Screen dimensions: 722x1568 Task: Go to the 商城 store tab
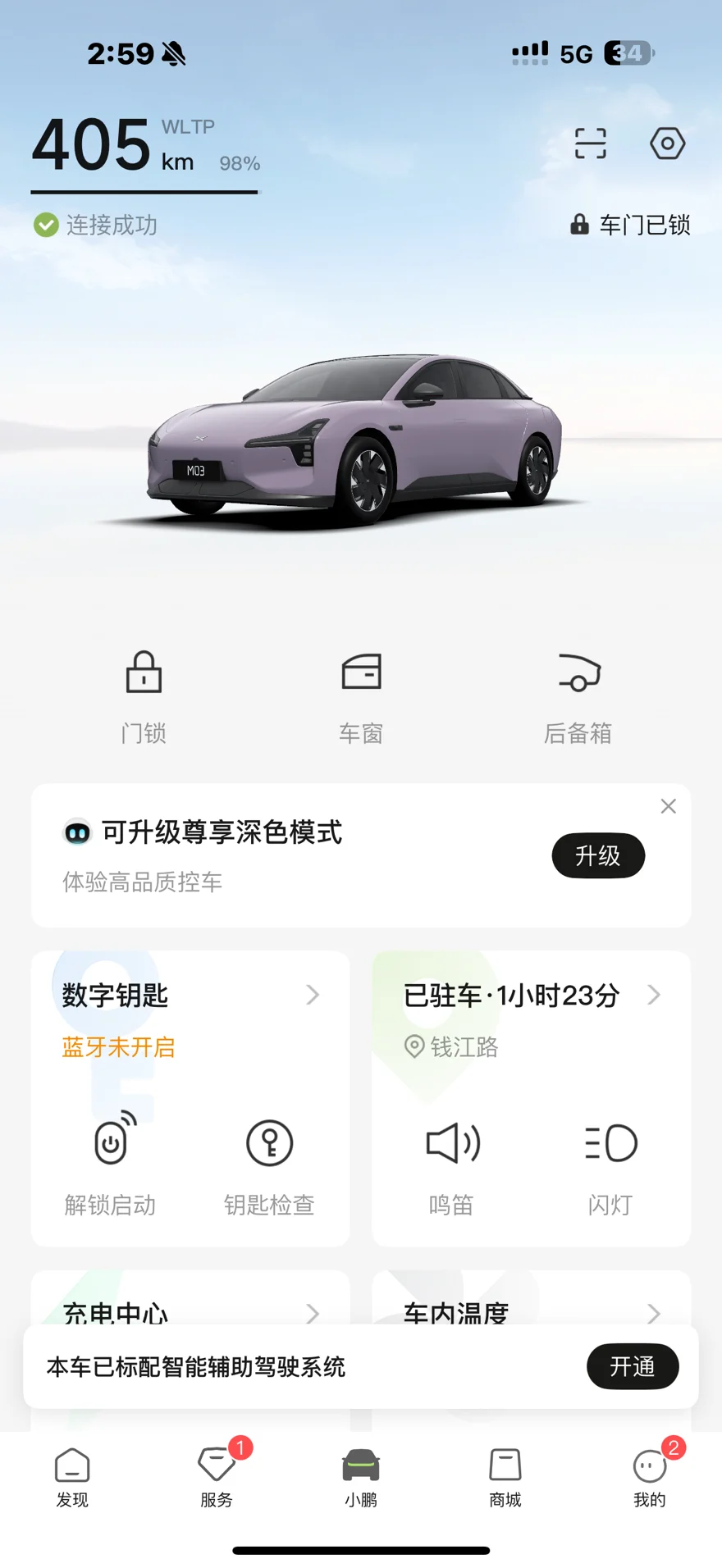[505, 1477]
